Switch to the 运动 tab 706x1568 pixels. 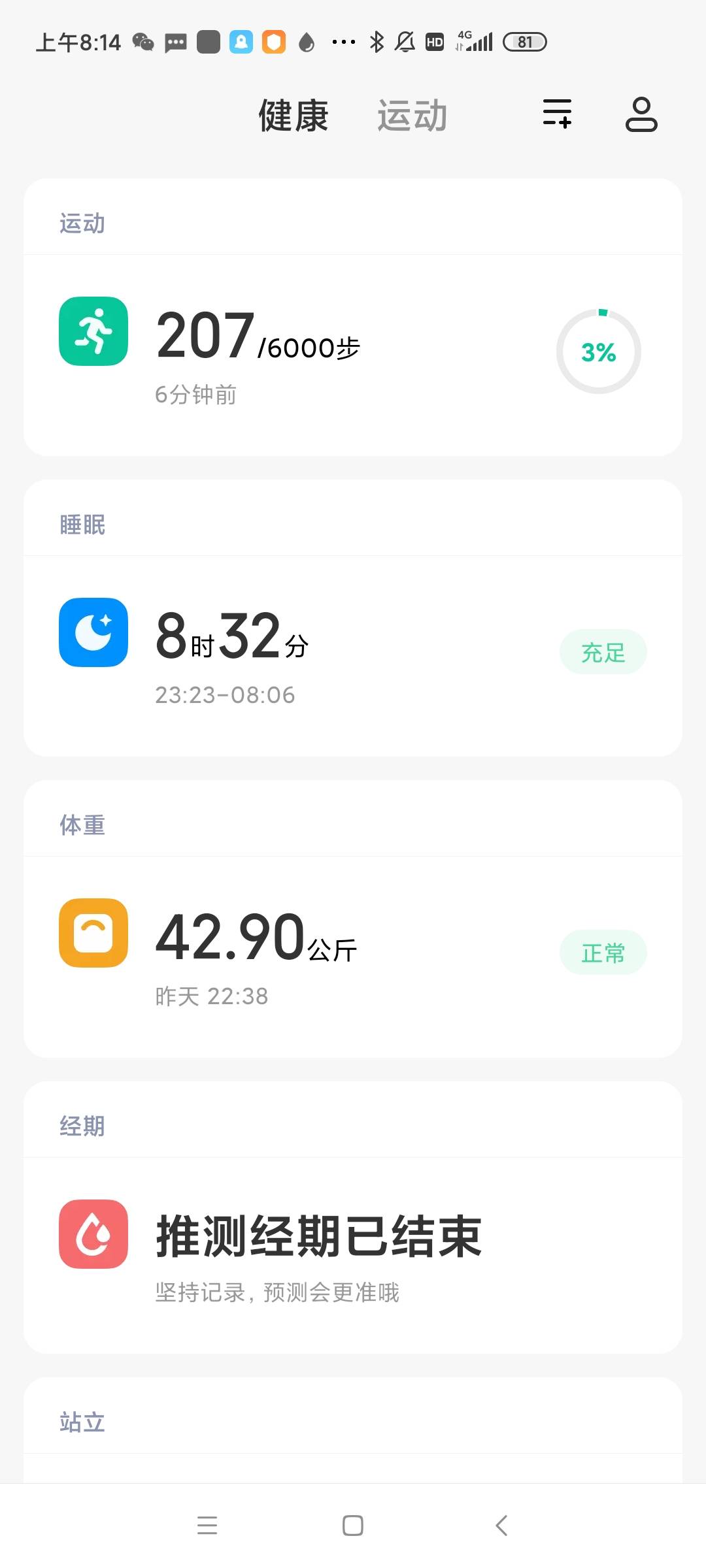412,114
